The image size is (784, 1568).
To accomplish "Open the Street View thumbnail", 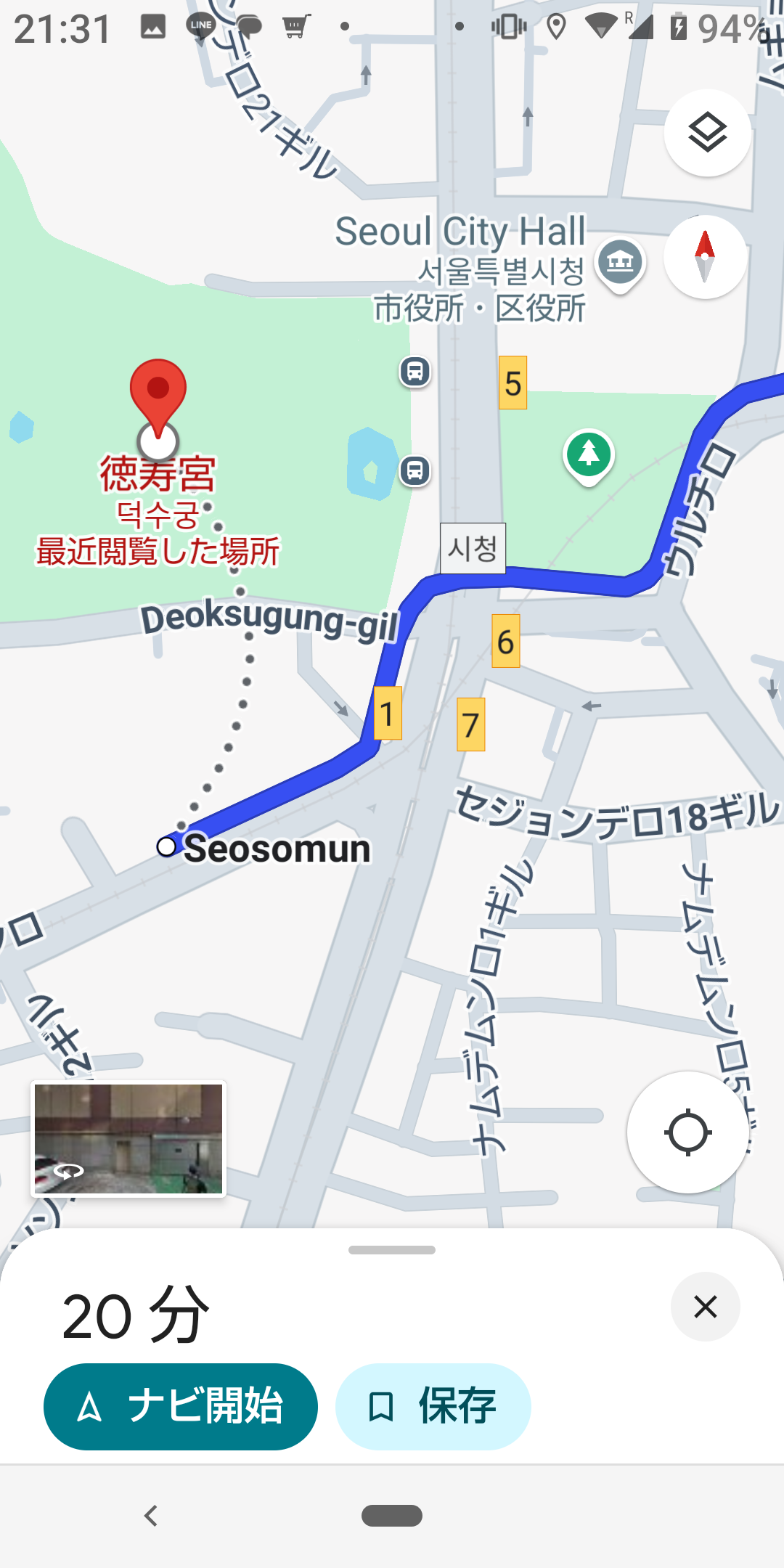I will pos(128,1139).
